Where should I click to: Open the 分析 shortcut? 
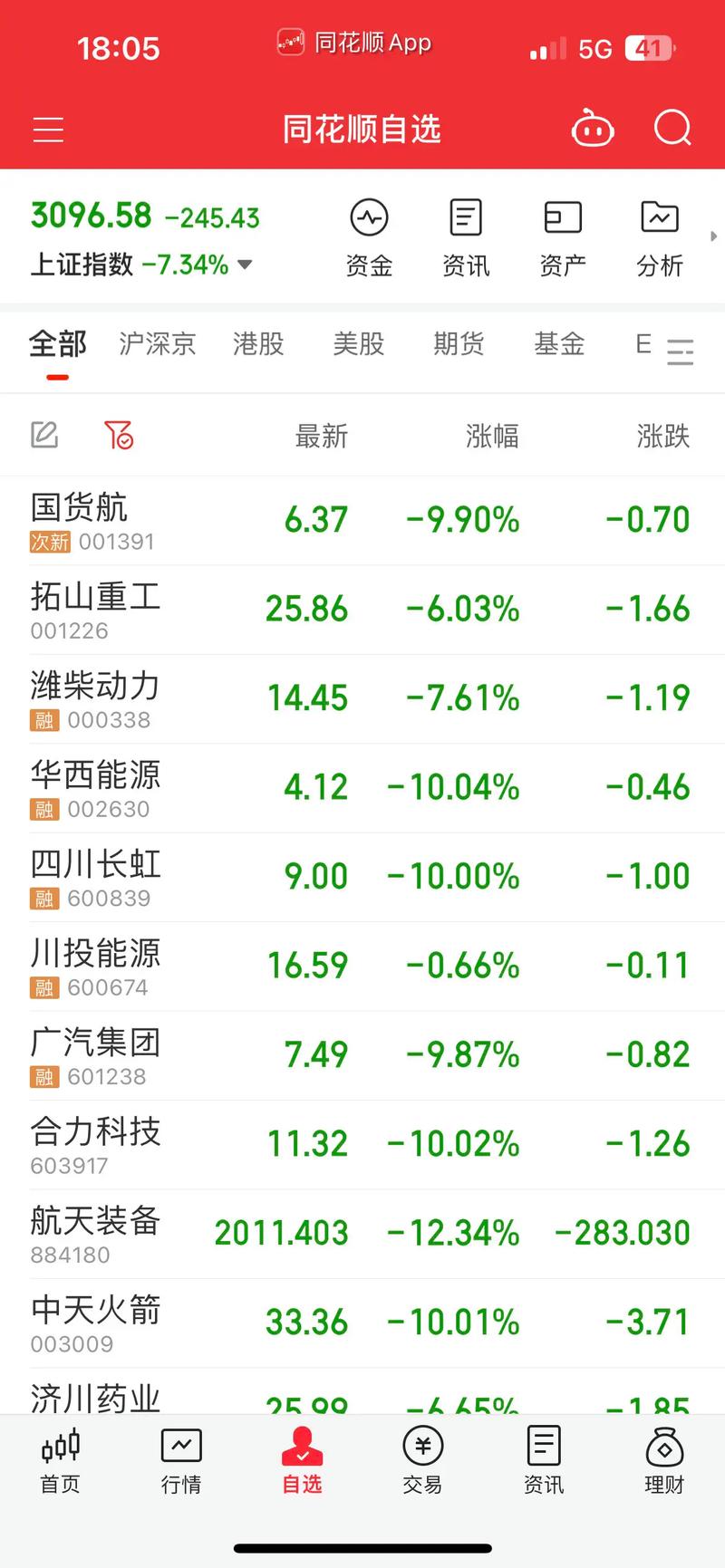pos(659,238)
